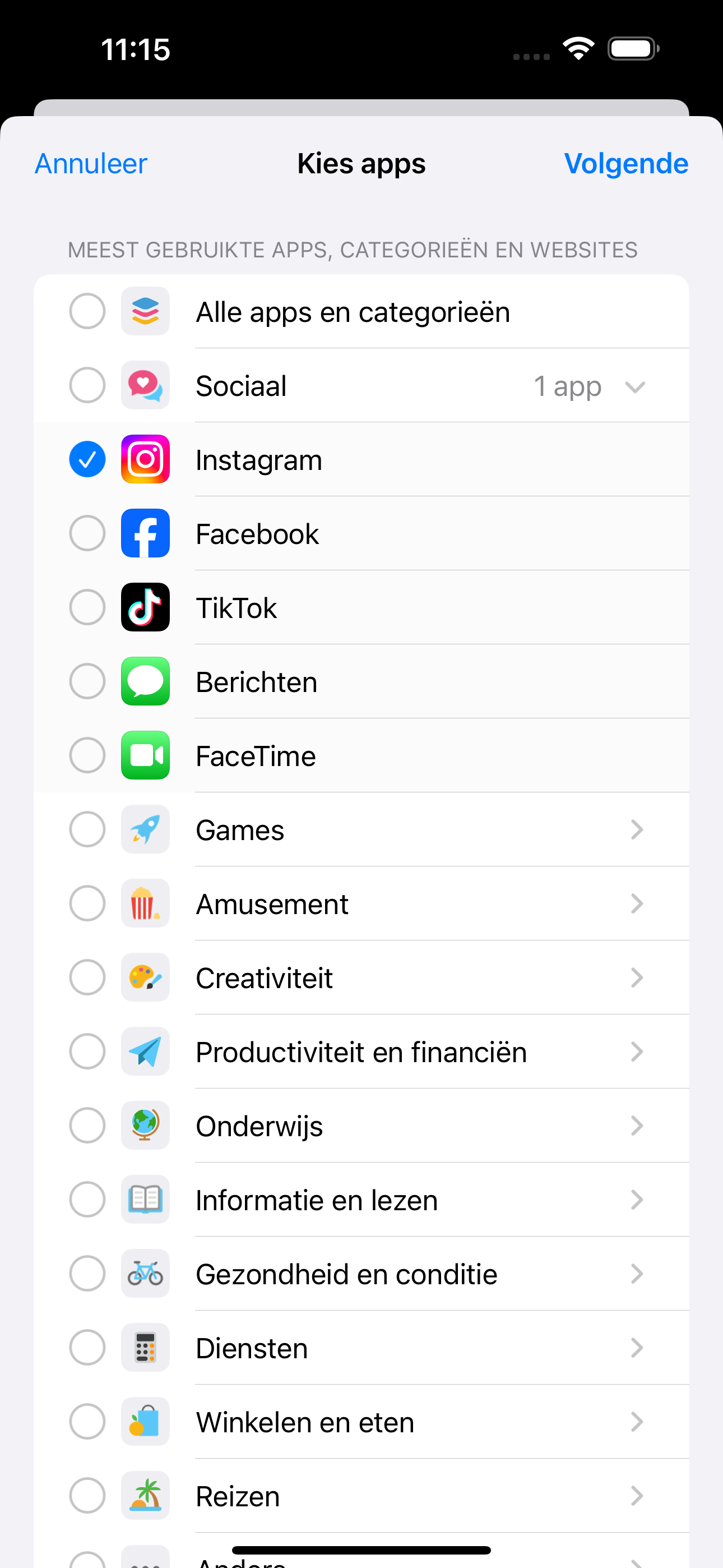Select the Facebook selection circle
723x1568 pixels.
coord(87,533)
